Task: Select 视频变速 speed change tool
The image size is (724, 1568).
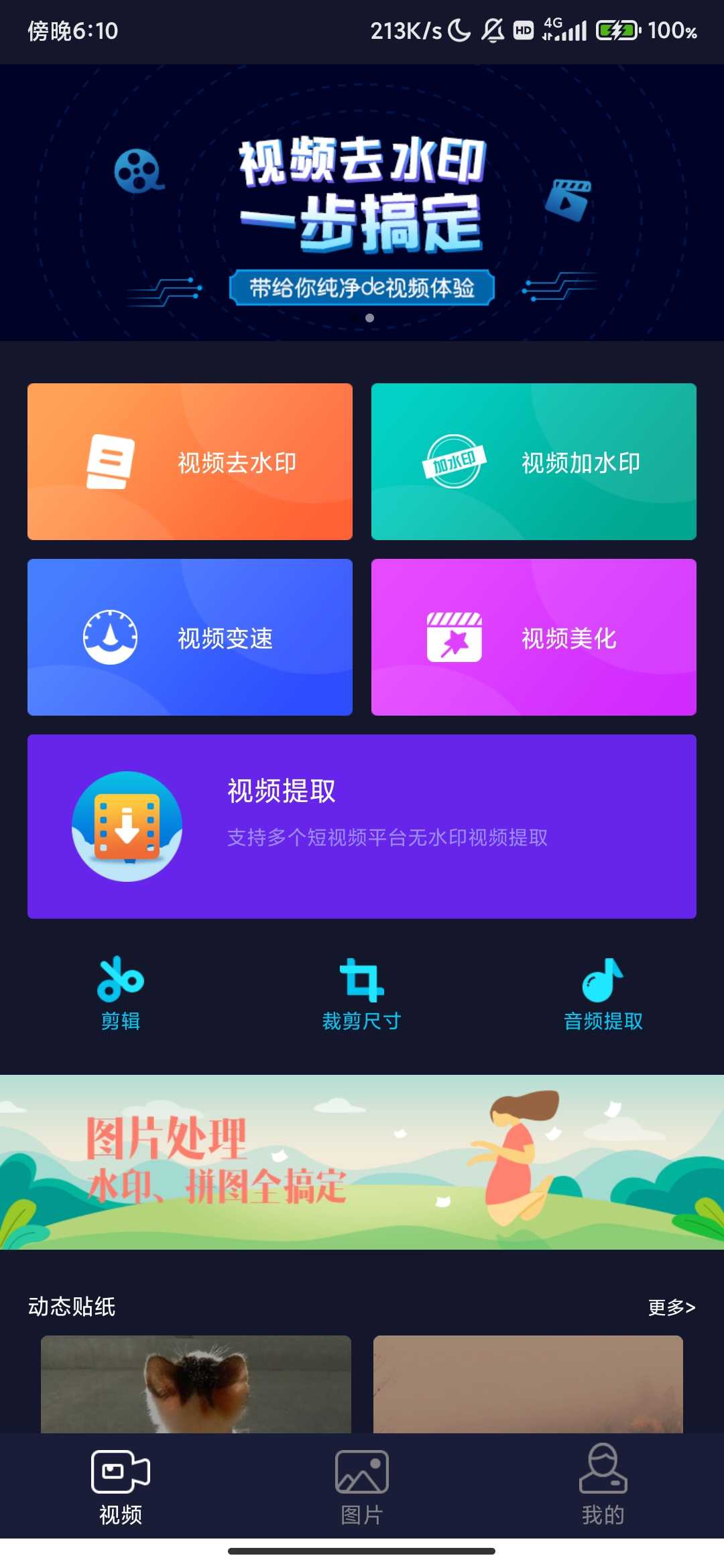Action: click(190, 637)
